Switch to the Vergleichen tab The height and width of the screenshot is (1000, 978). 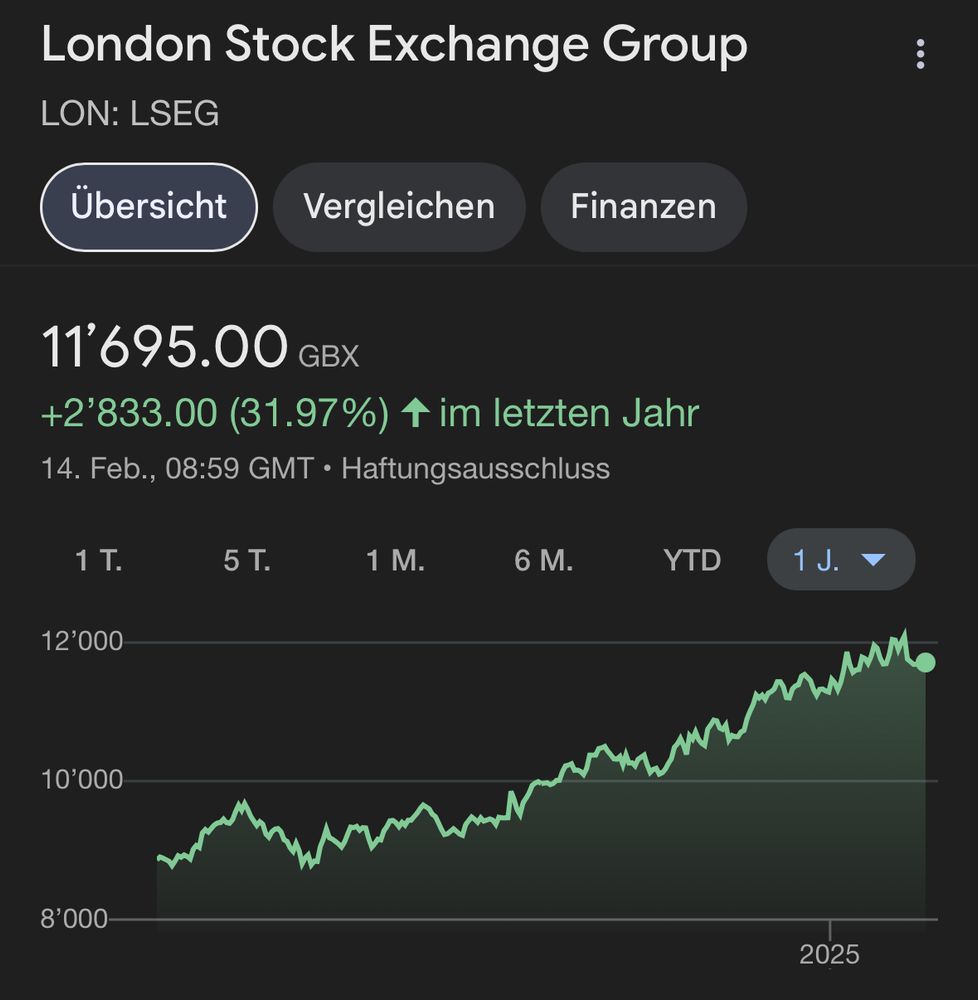click(399, 207)
